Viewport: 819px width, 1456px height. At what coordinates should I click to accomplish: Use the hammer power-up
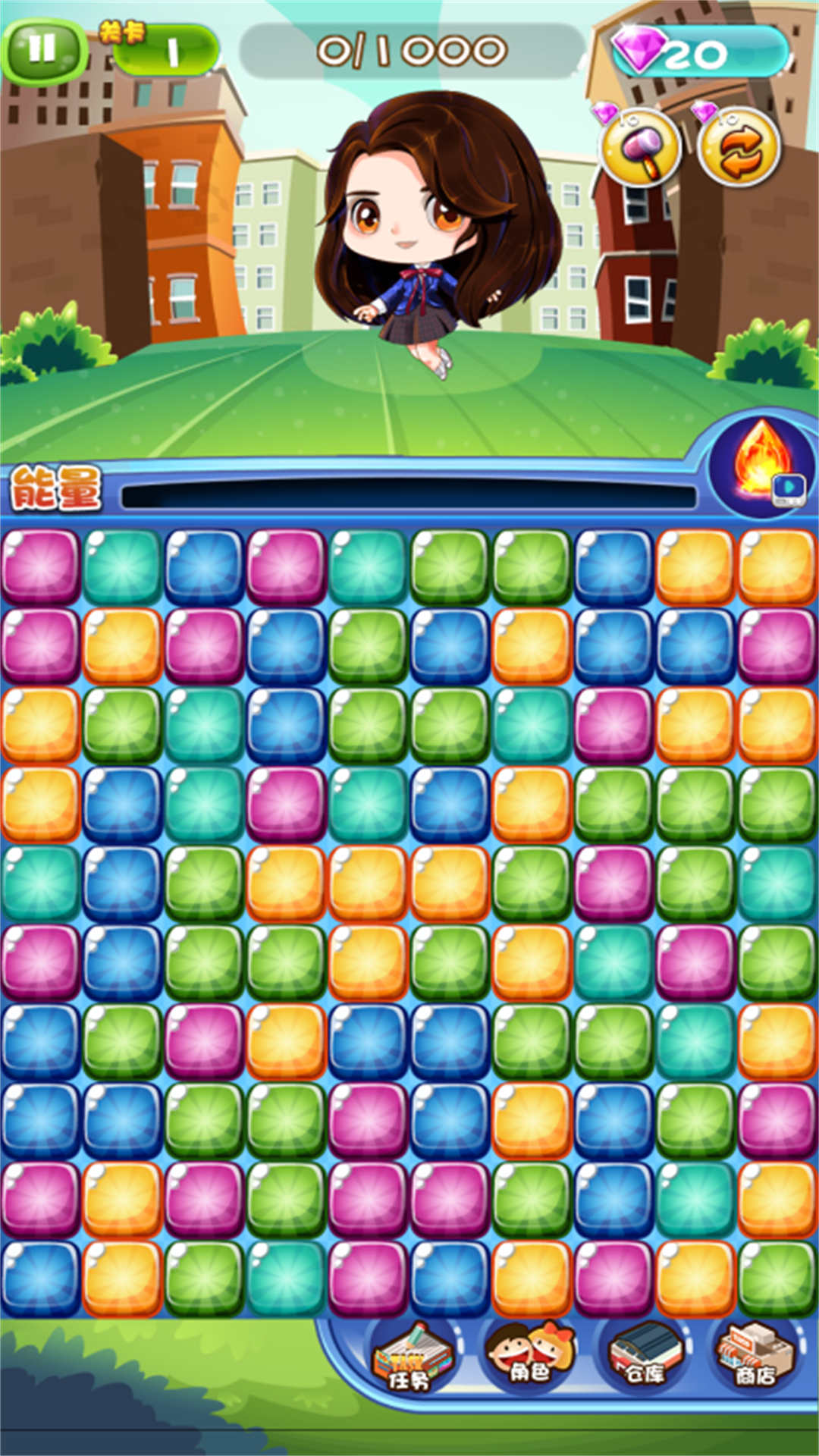click(641, 146)
